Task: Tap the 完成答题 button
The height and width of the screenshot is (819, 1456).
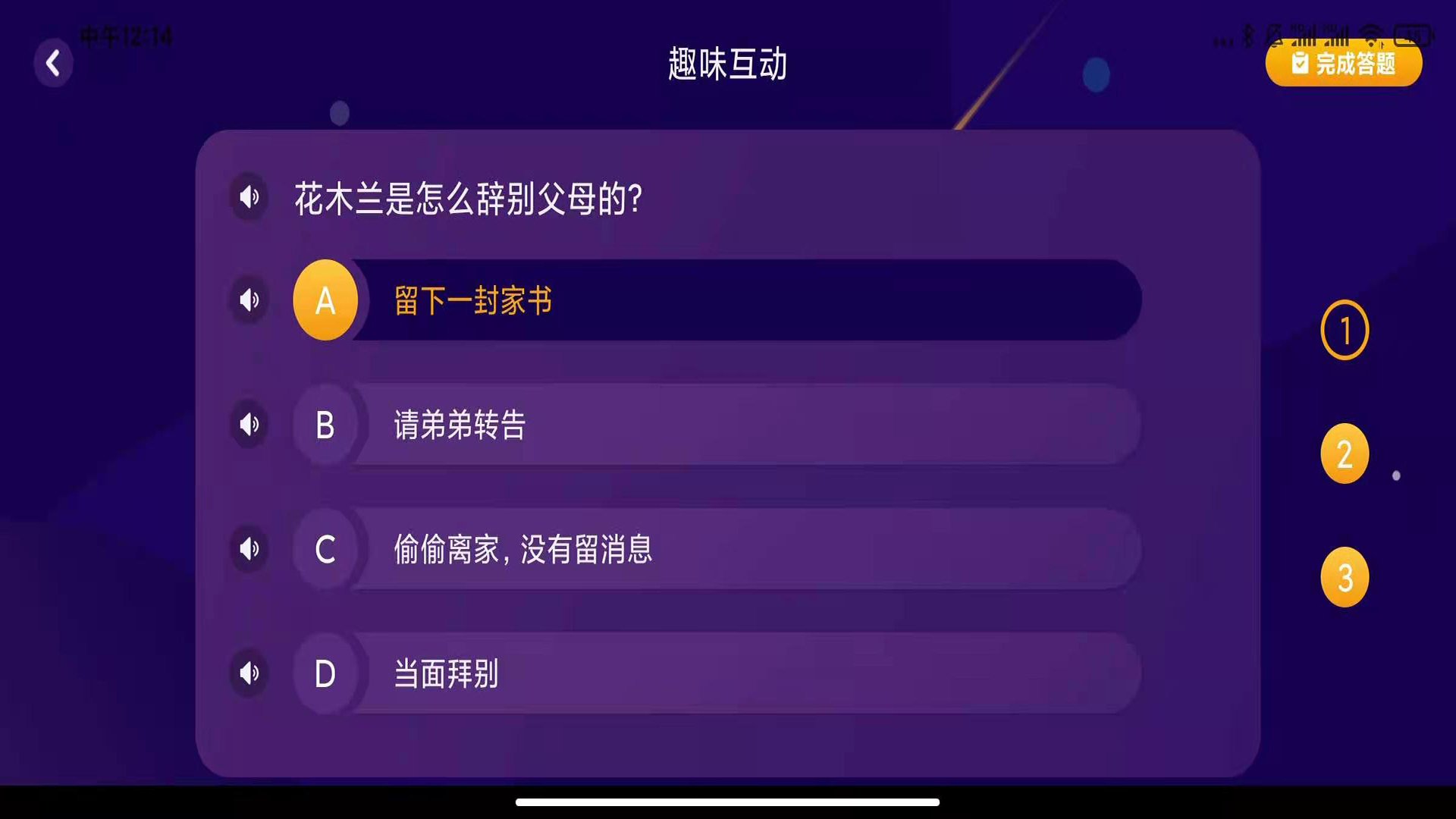Action: [1343, 64]
